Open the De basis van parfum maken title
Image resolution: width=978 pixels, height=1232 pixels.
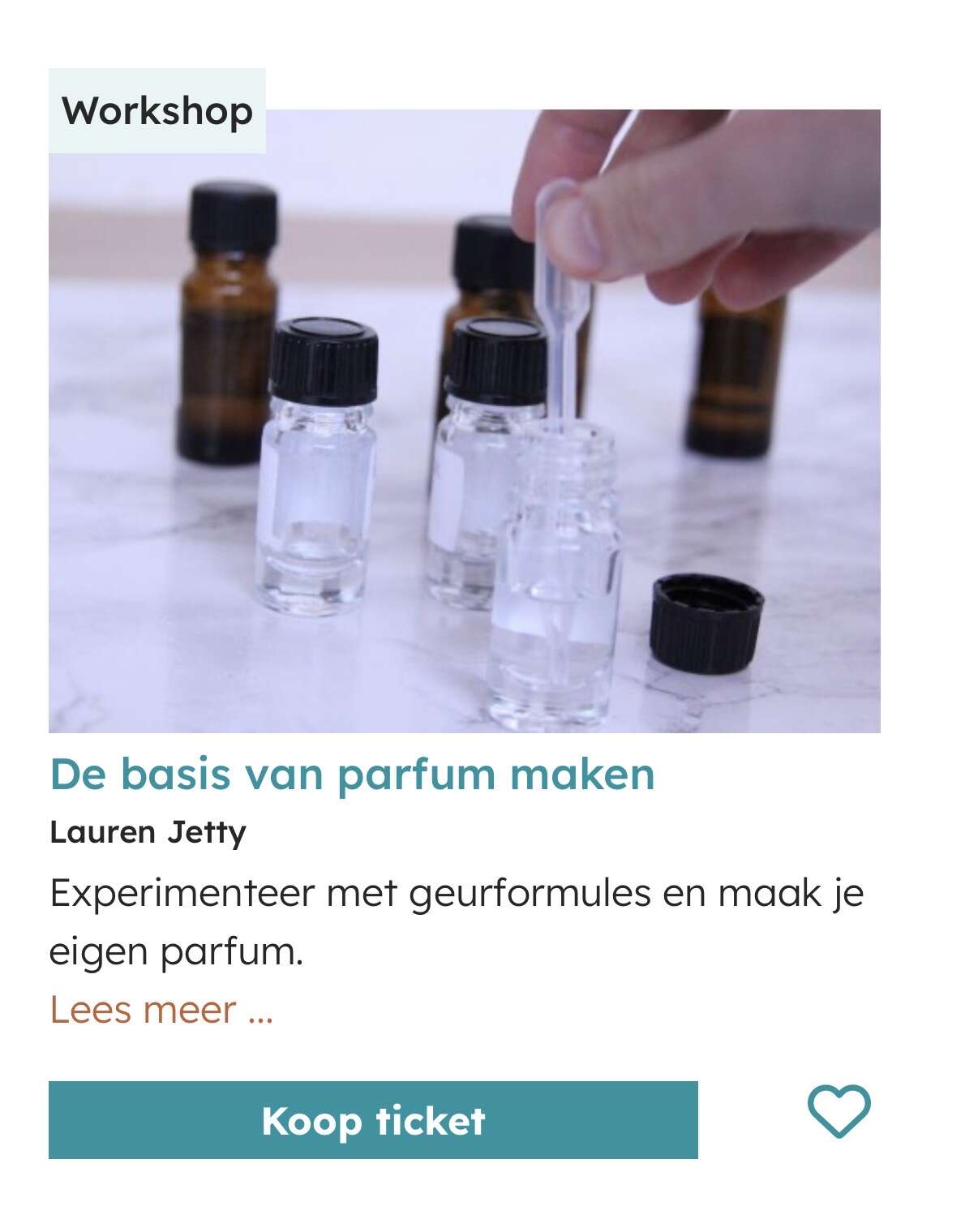tap(352, 774)
